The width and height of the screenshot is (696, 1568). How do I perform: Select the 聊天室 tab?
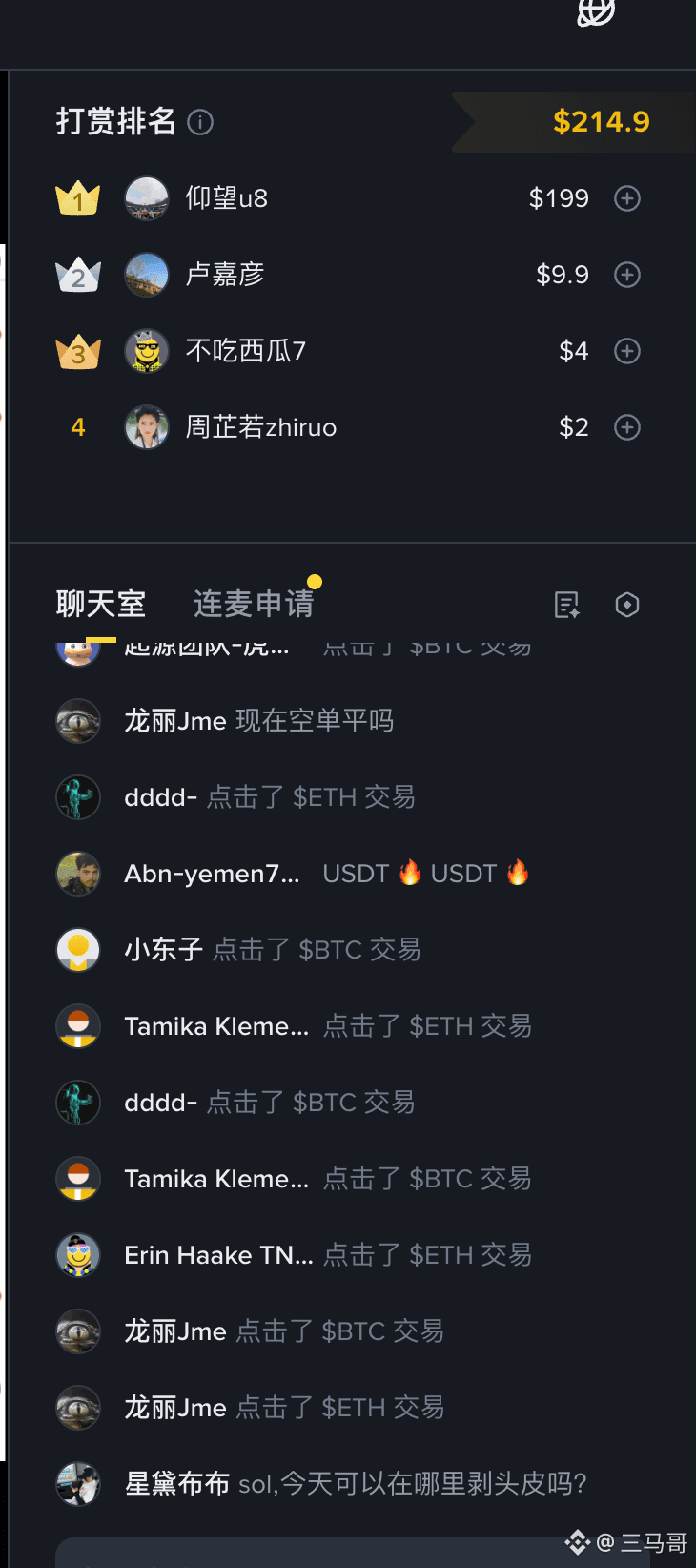101,603
